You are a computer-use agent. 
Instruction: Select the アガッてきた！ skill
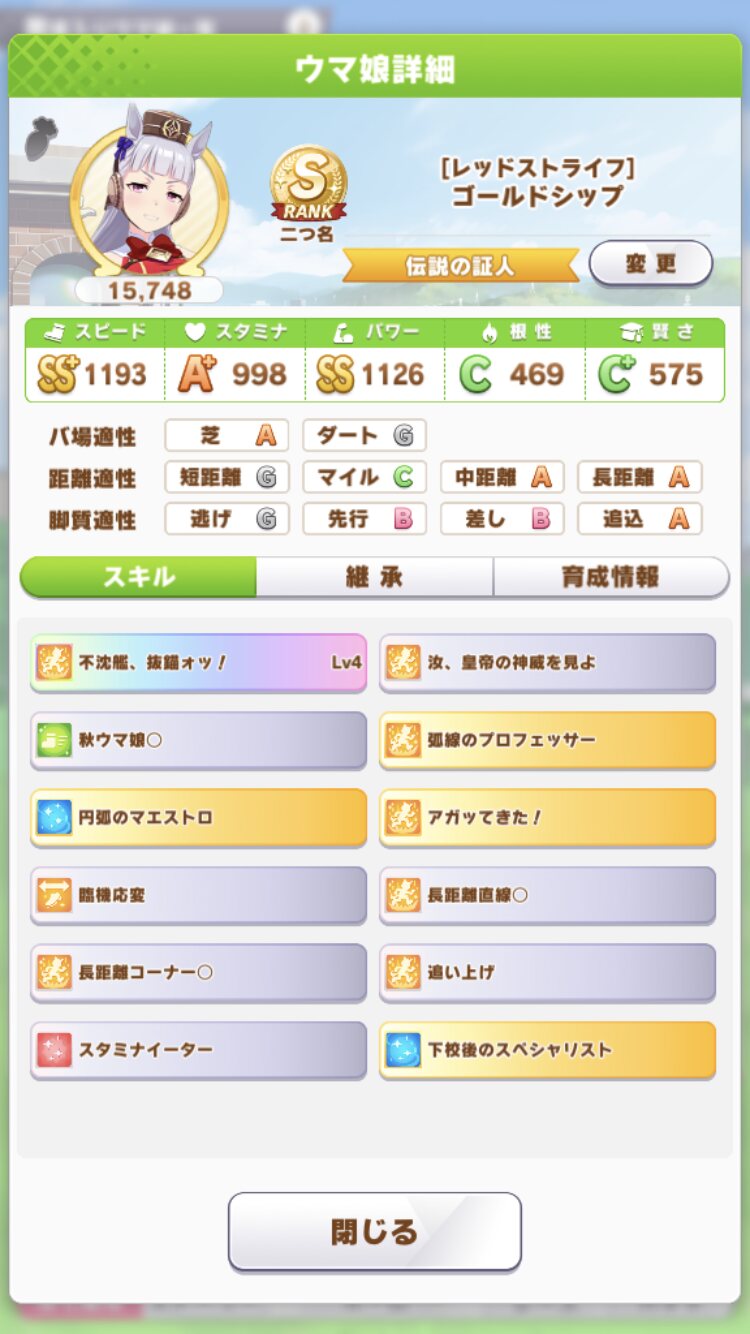(x=547, y=817)
